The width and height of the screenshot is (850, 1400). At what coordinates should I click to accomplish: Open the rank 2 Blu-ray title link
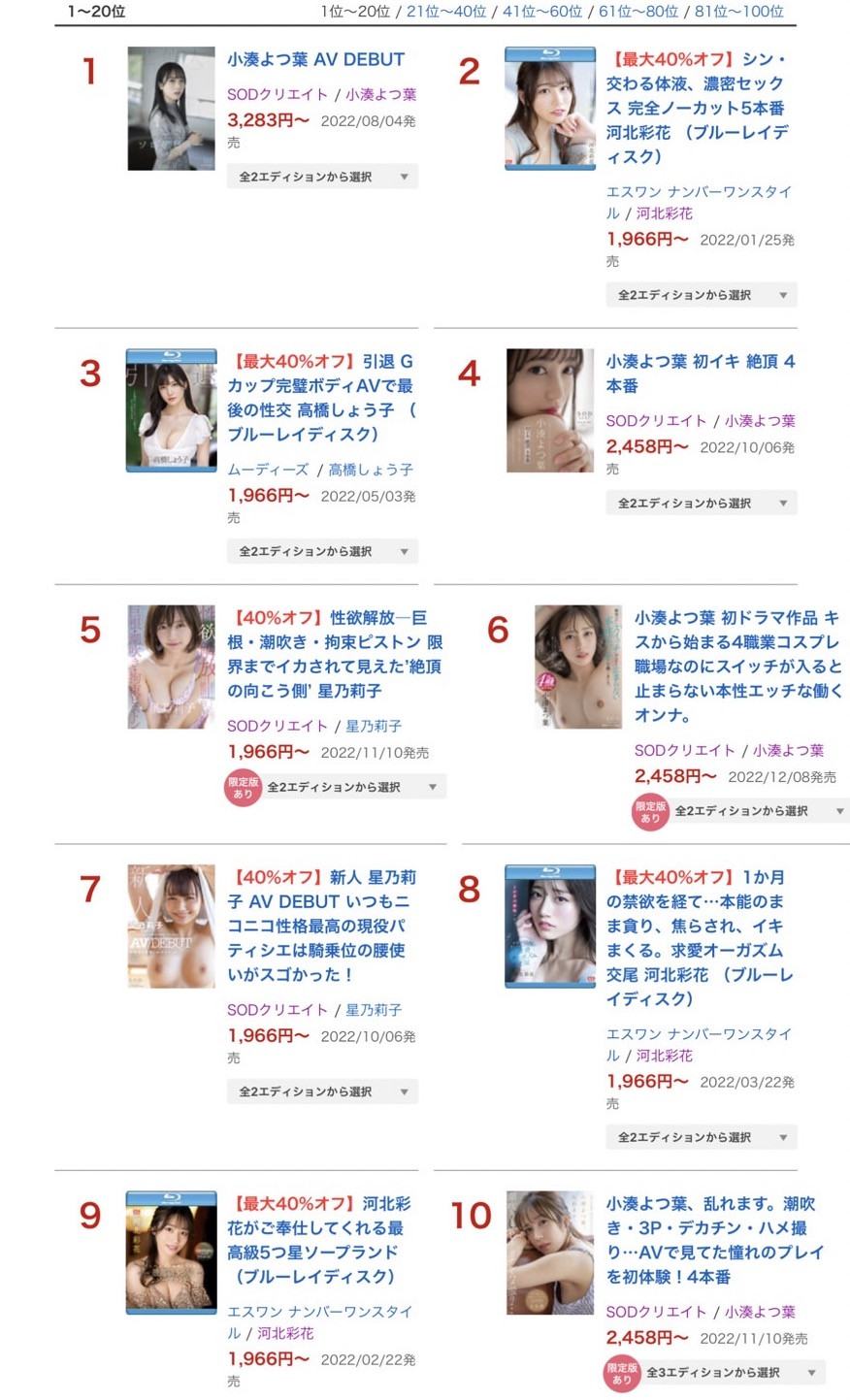click(x=696, y=108)
